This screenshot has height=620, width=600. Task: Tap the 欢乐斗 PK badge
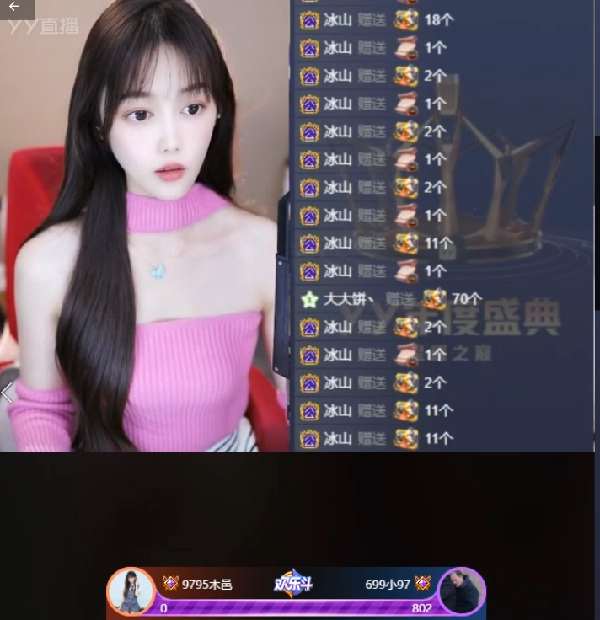[294, 583]
